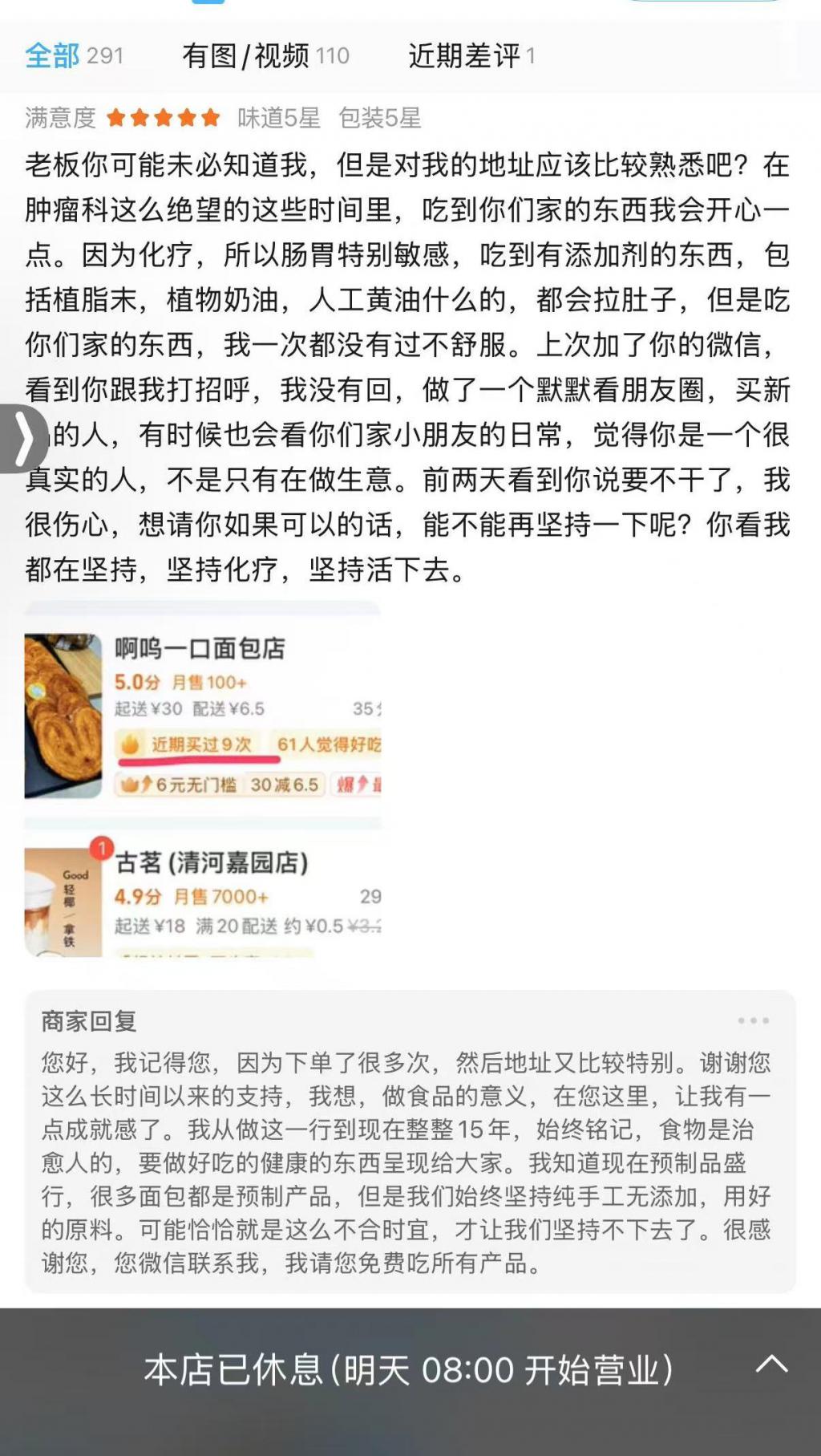821x1456 pixels.
Task: Switch to the 全部 reviews tab
Action: pos(74,55)
